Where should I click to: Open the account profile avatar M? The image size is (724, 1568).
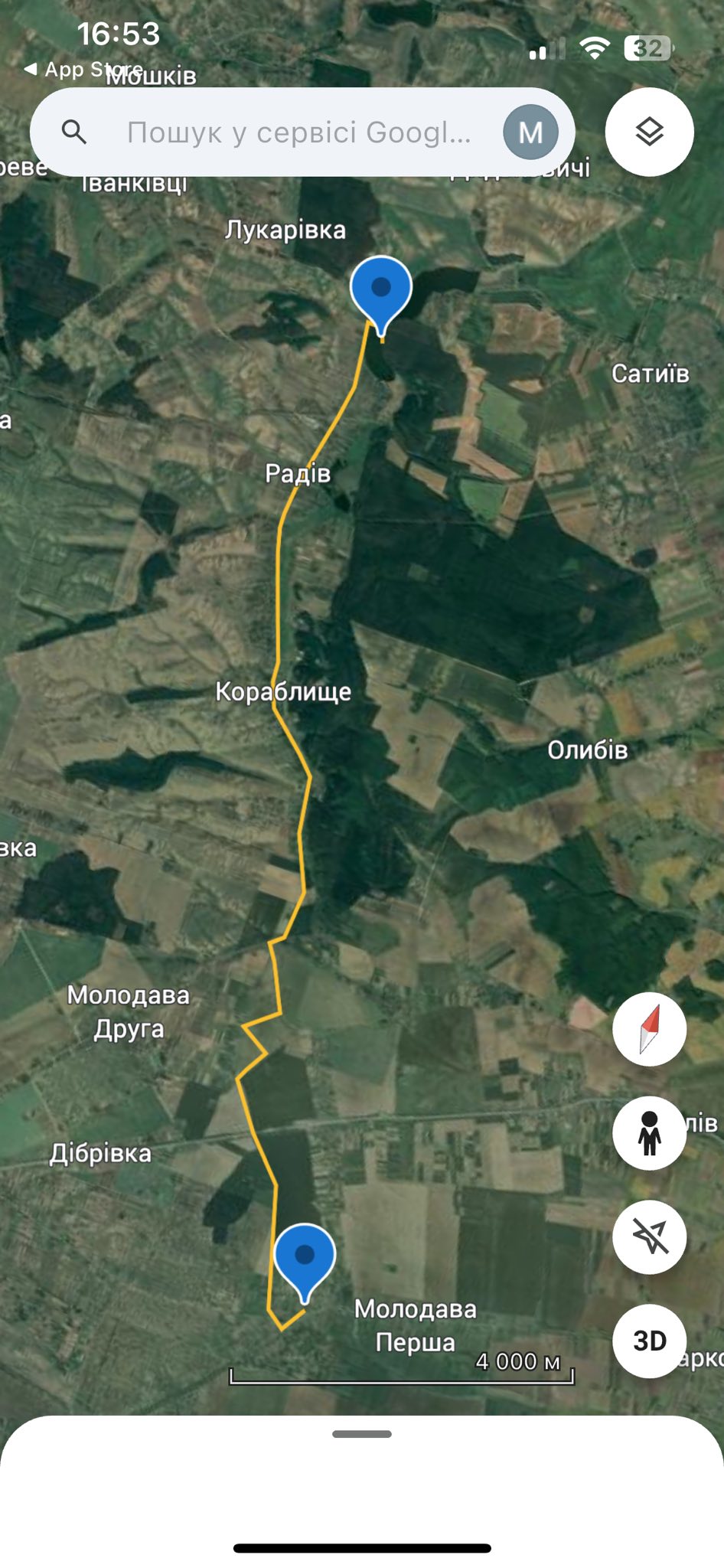click(x=530, y=132)
